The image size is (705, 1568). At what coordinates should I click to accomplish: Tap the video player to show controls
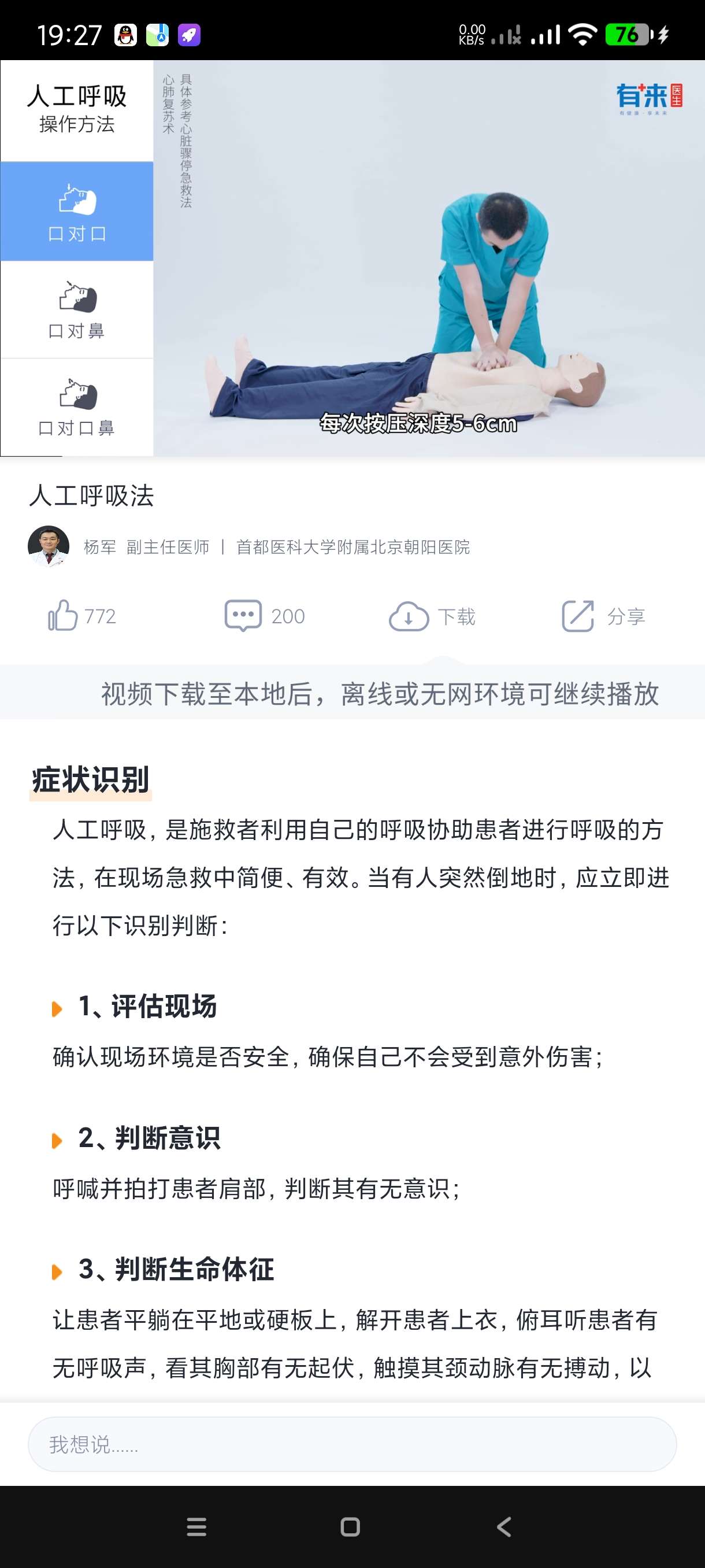point(428,257)
